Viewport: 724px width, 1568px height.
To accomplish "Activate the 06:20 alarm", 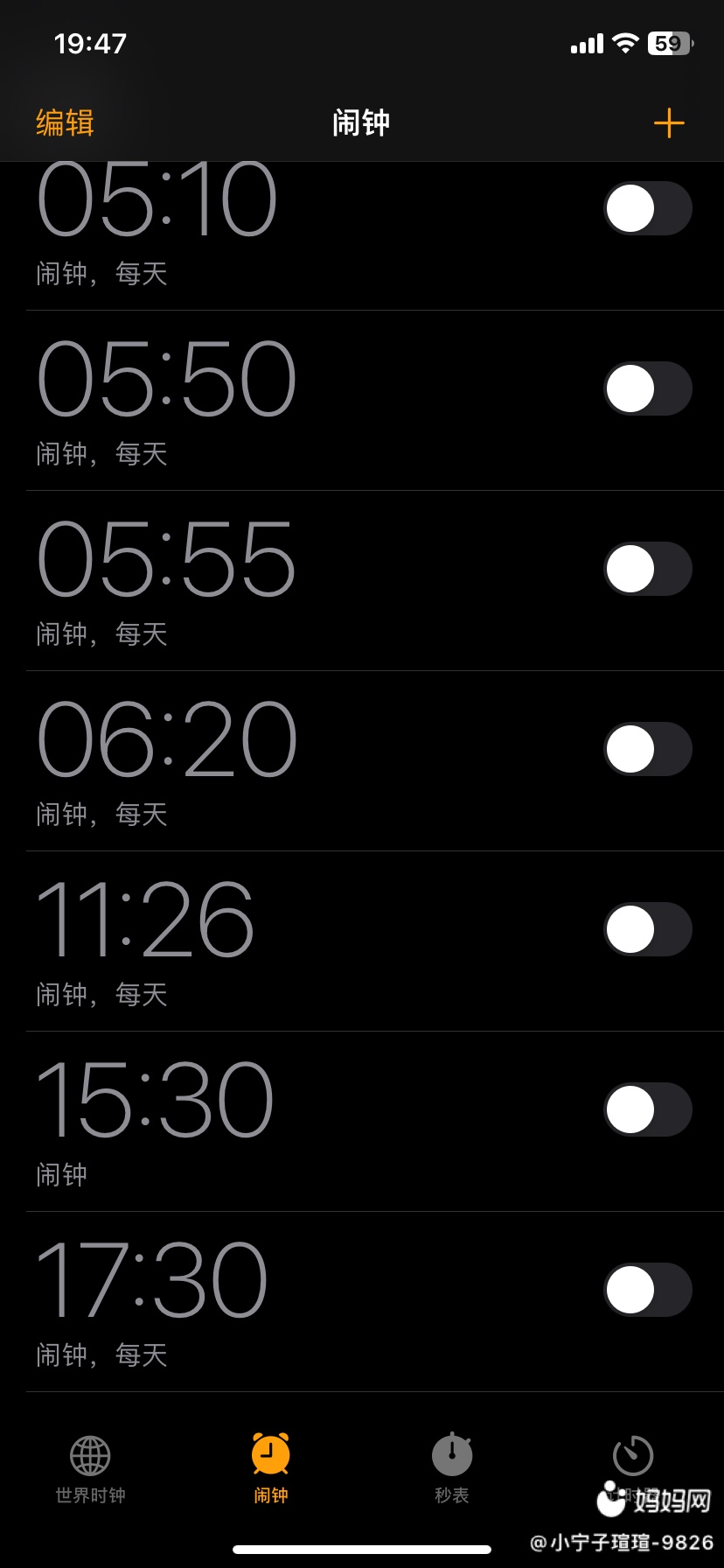I will (x=647, y=749).
